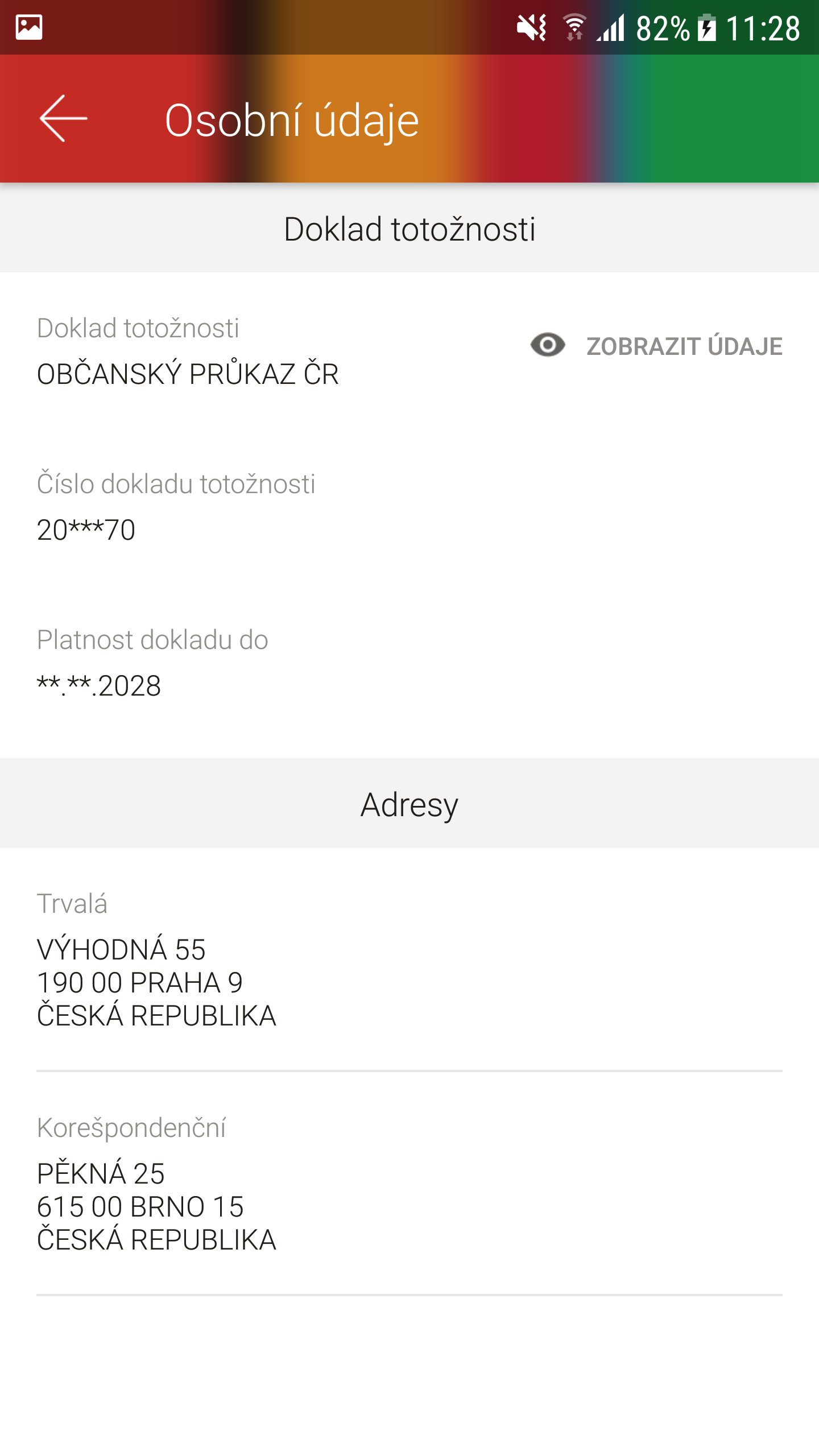Open the Korešpondenční address Pěkná 25
Image resolution: width=819 pixels, height=1456 pixels.
tap(409, 1184)
